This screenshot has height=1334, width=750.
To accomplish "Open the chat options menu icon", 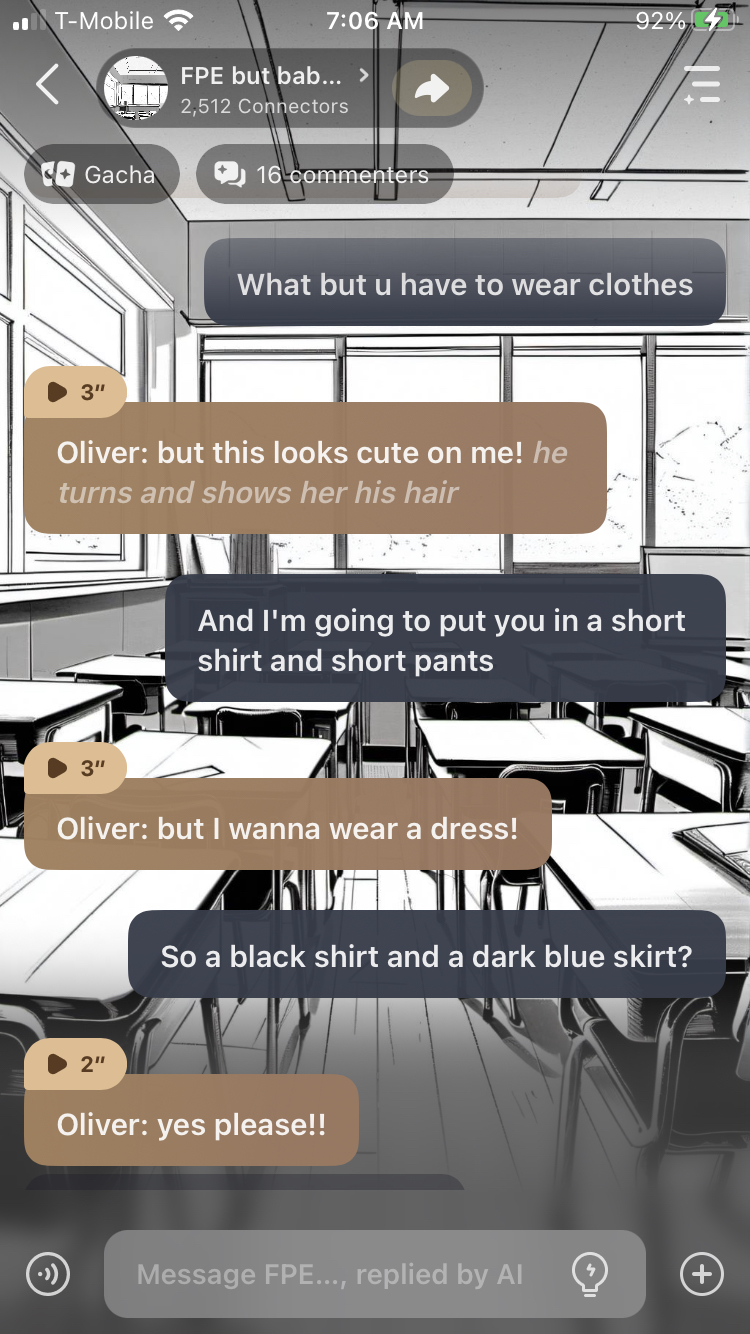I will pyautogui.click(x=702, y=85).
